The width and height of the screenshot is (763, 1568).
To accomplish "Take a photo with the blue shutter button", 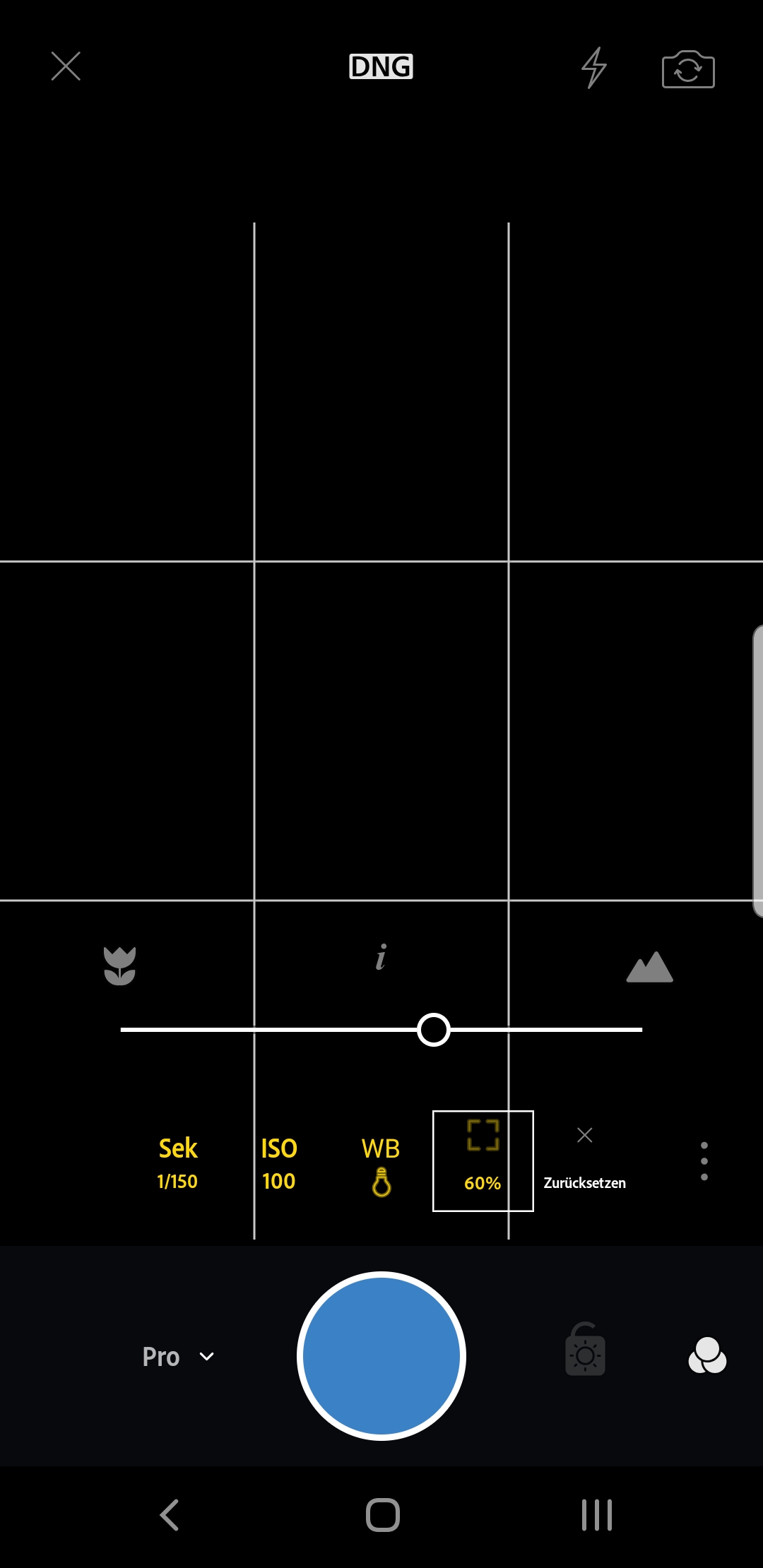I will point(381,1356).
